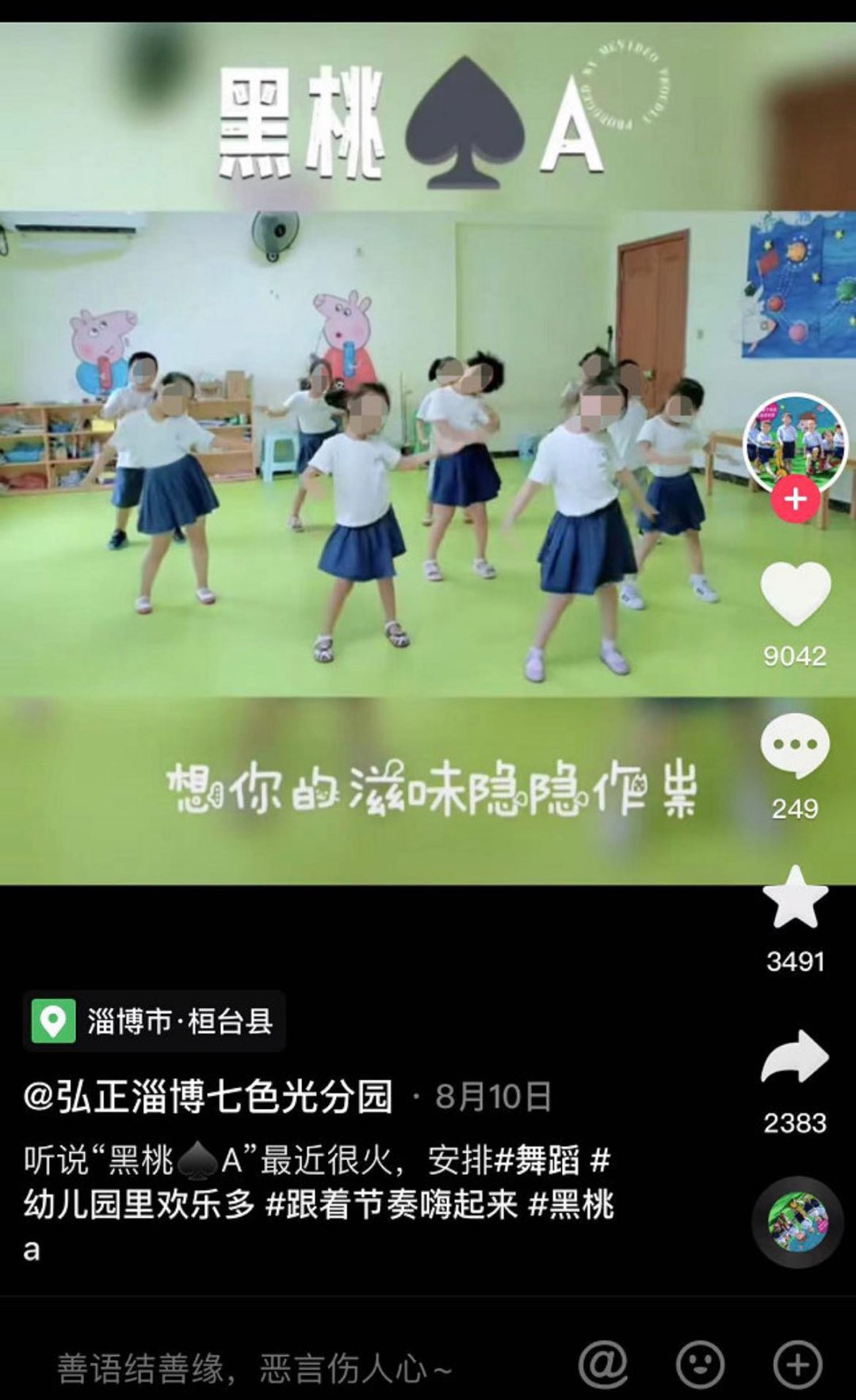Open @弘正淄博七色光分园 profile
This screenshot has height=1400, width=856.
(x=208, y=1097)
